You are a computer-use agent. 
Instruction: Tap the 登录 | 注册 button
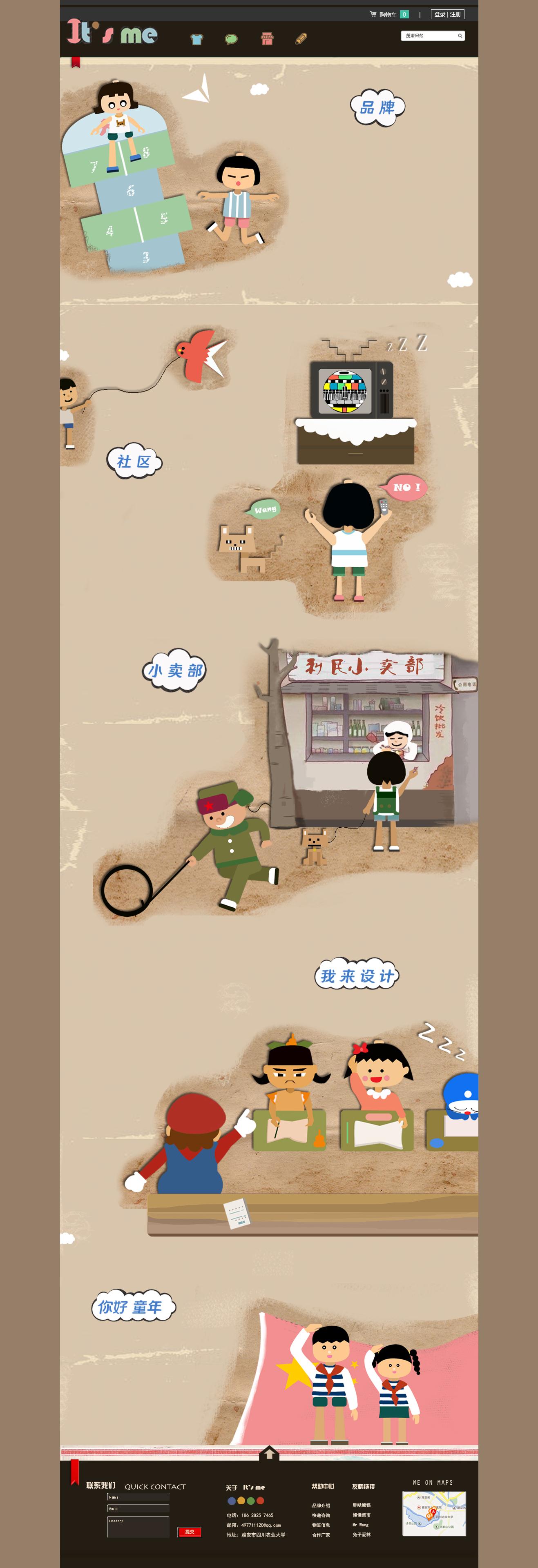click(x=447, y=15)
